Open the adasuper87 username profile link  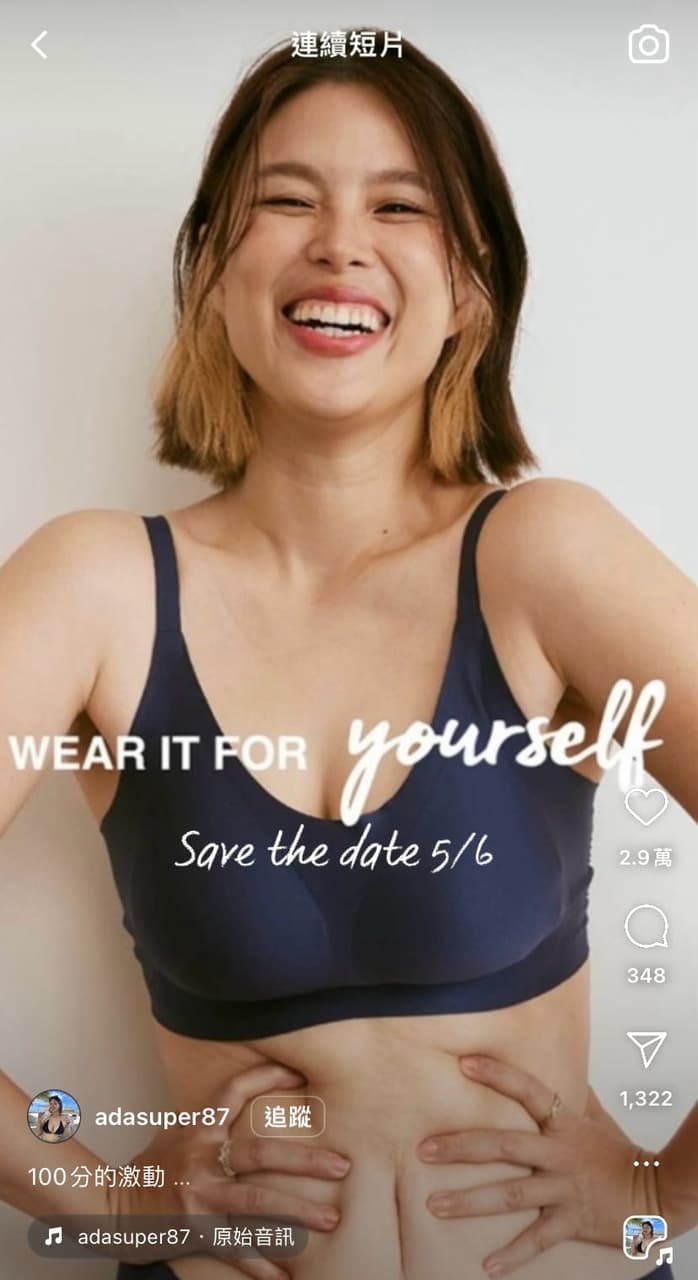(x=162, y=1117)
